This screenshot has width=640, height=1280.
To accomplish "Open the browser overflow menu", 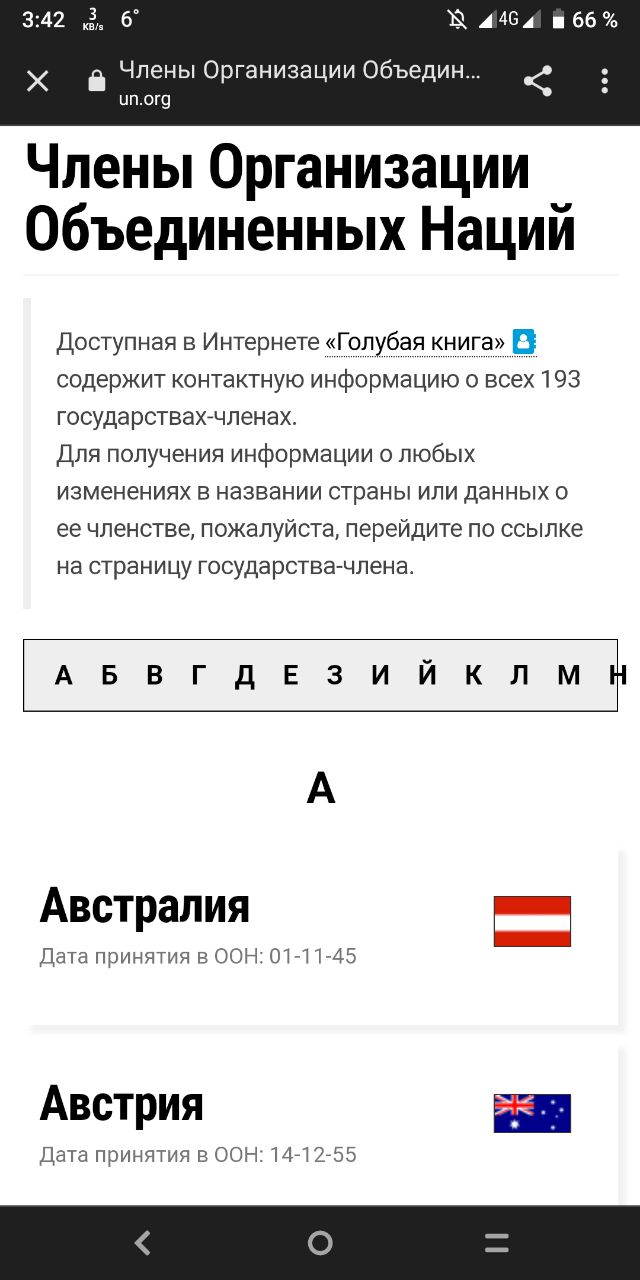I will point(604,82).
